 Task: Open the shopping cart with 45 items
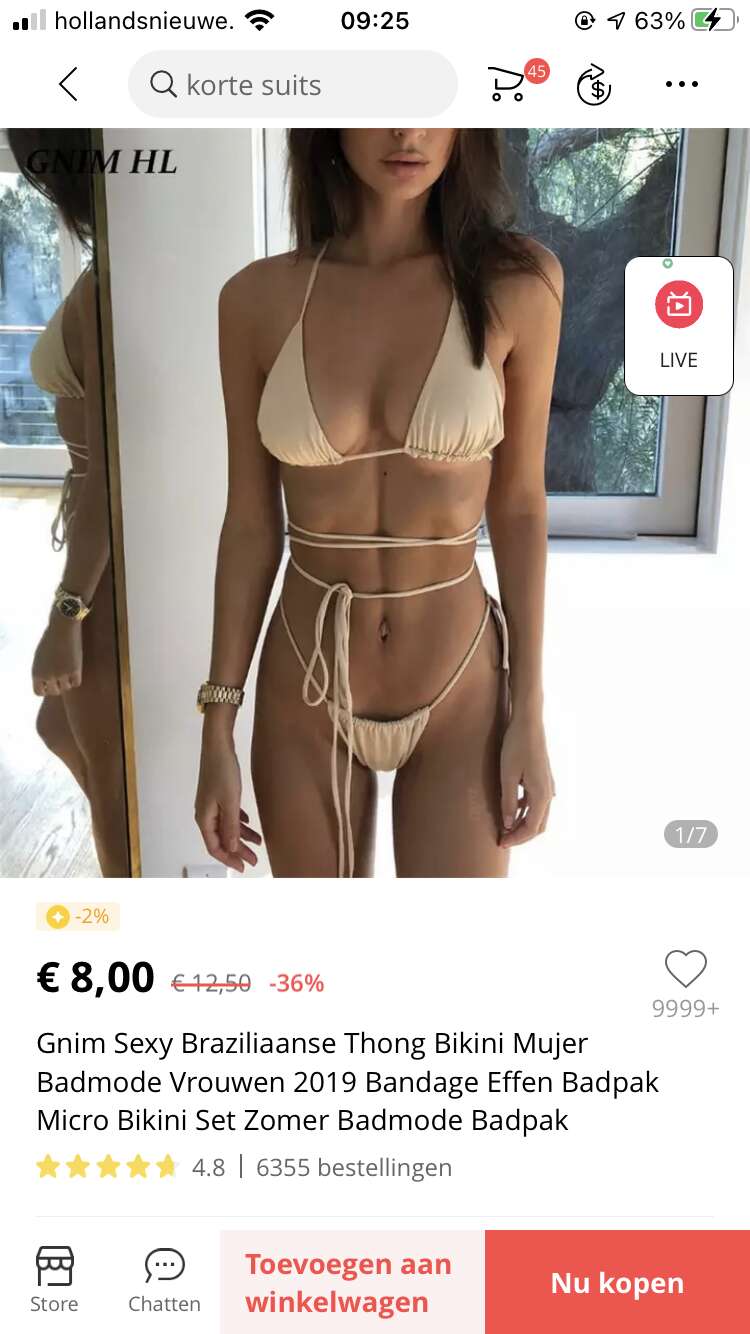pyautogui.click(x=510, y=84)
